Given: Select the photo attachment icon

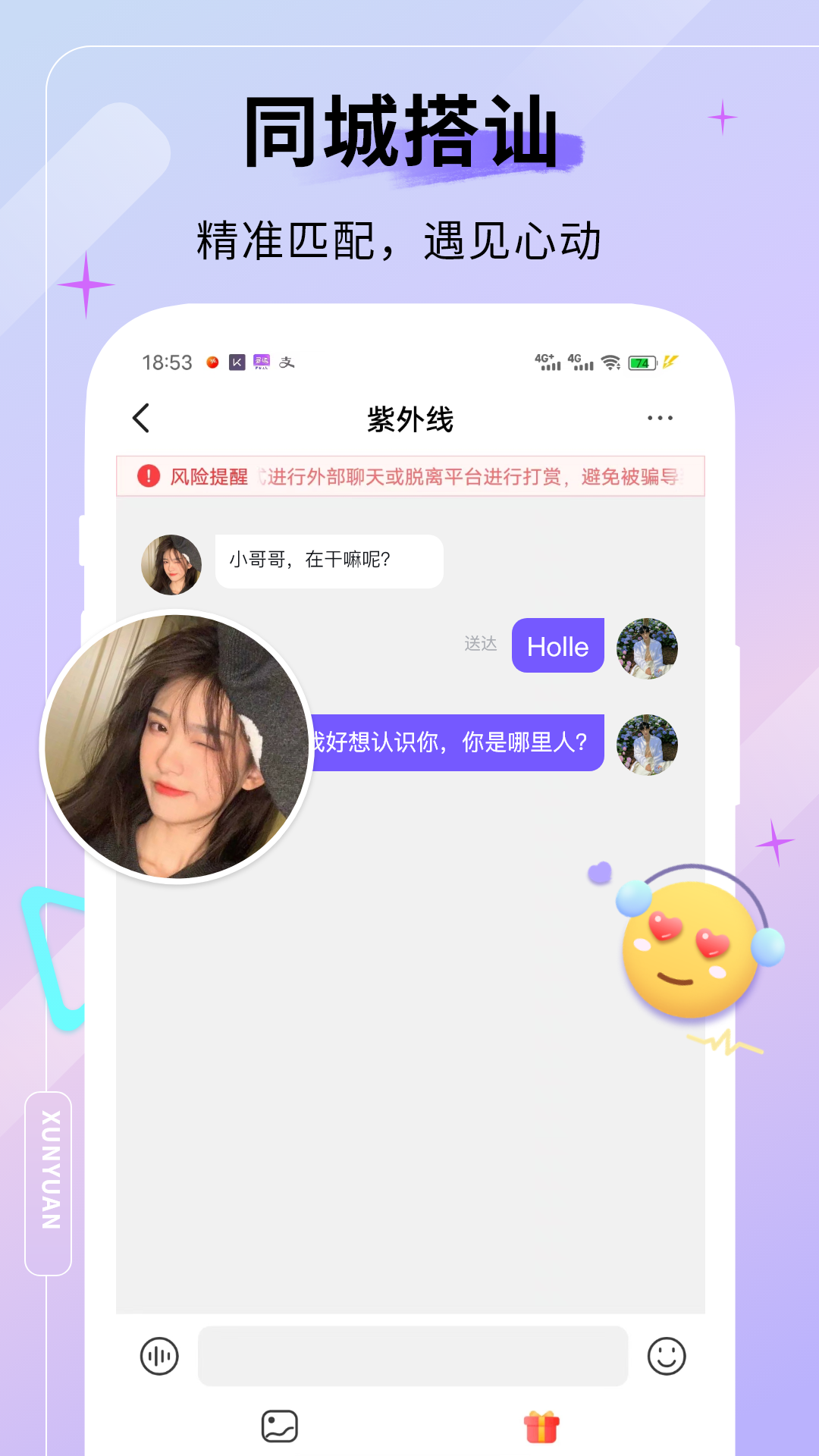Looking at the screenshot, I should 281,1425.
